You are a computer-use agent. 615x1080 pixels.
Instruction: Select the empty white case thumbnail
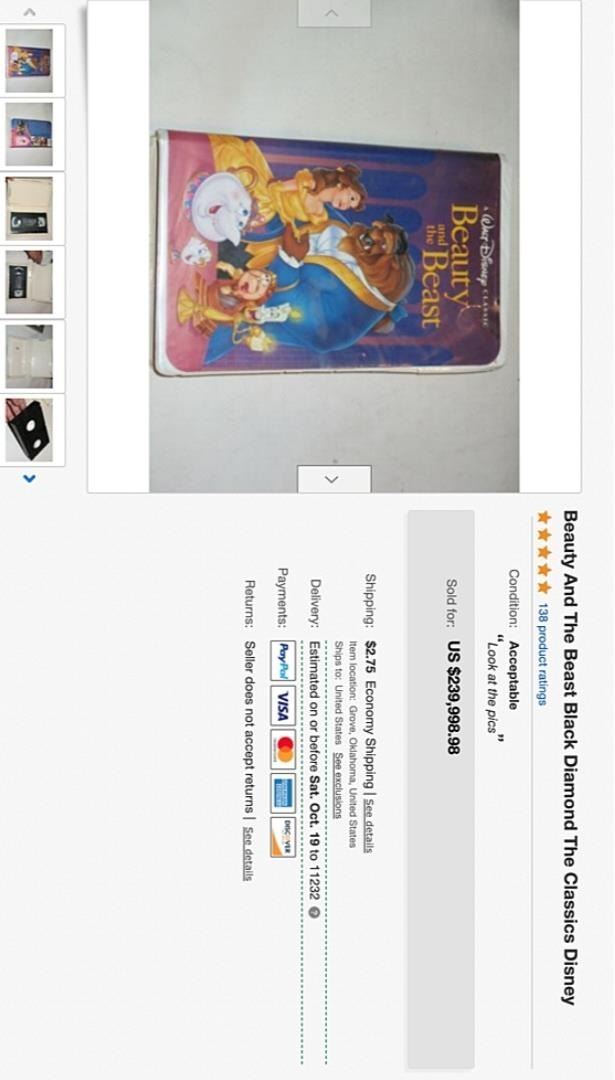30,356
